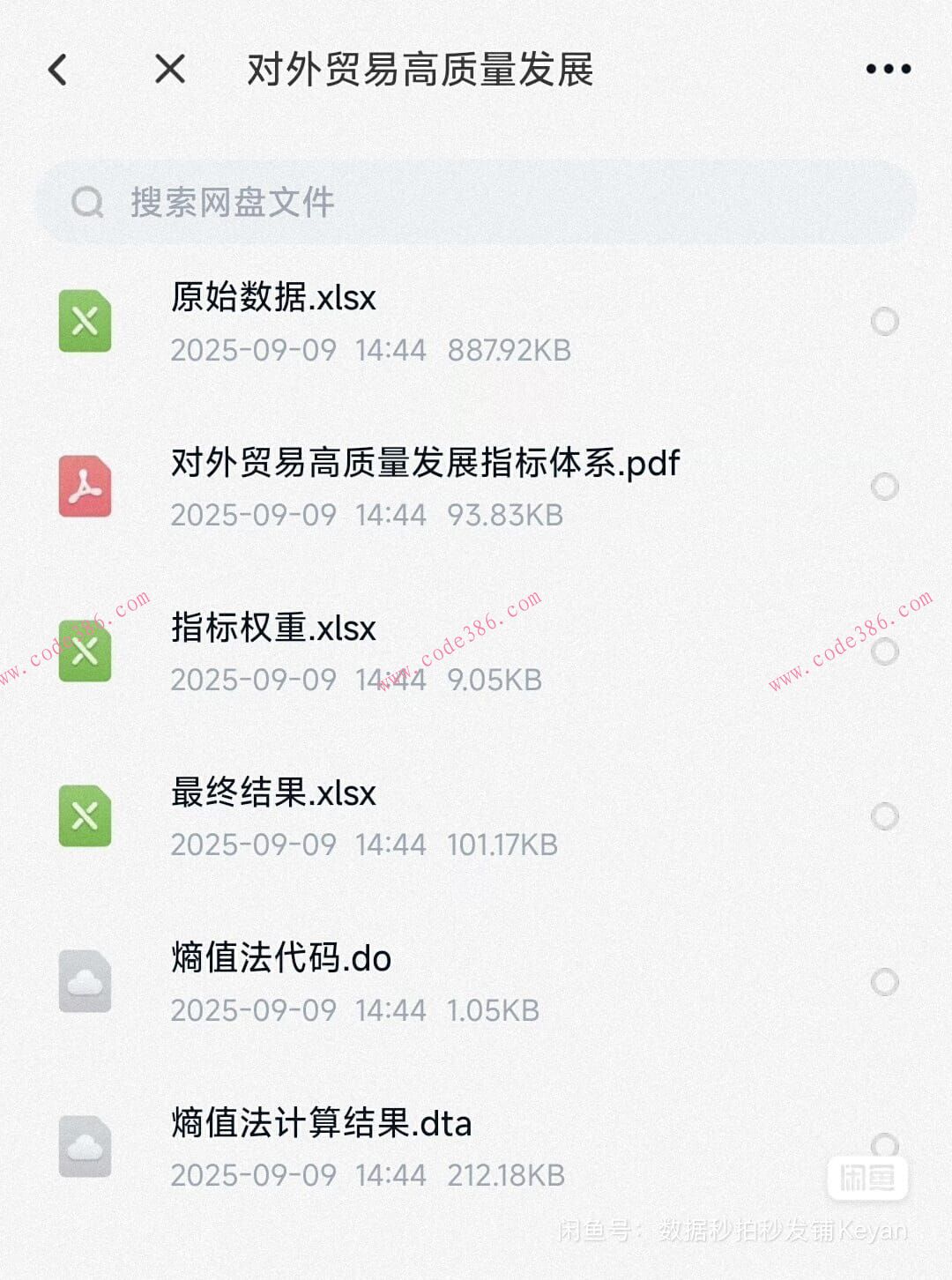Viewport: 952px width, 1280px height.
Task: Open 对外贸易高质量发展指标体系.pdf by its name
Action: coord(423,463)
